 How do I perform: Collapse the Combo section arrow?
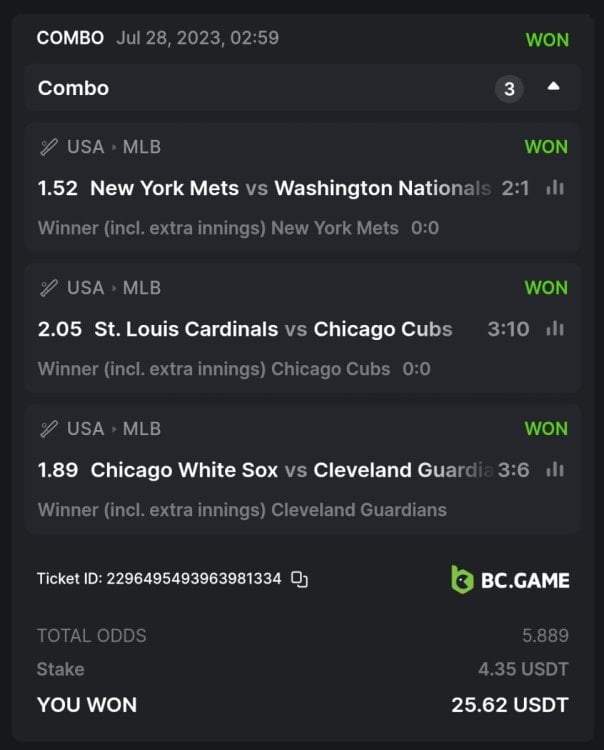point(553,88)
